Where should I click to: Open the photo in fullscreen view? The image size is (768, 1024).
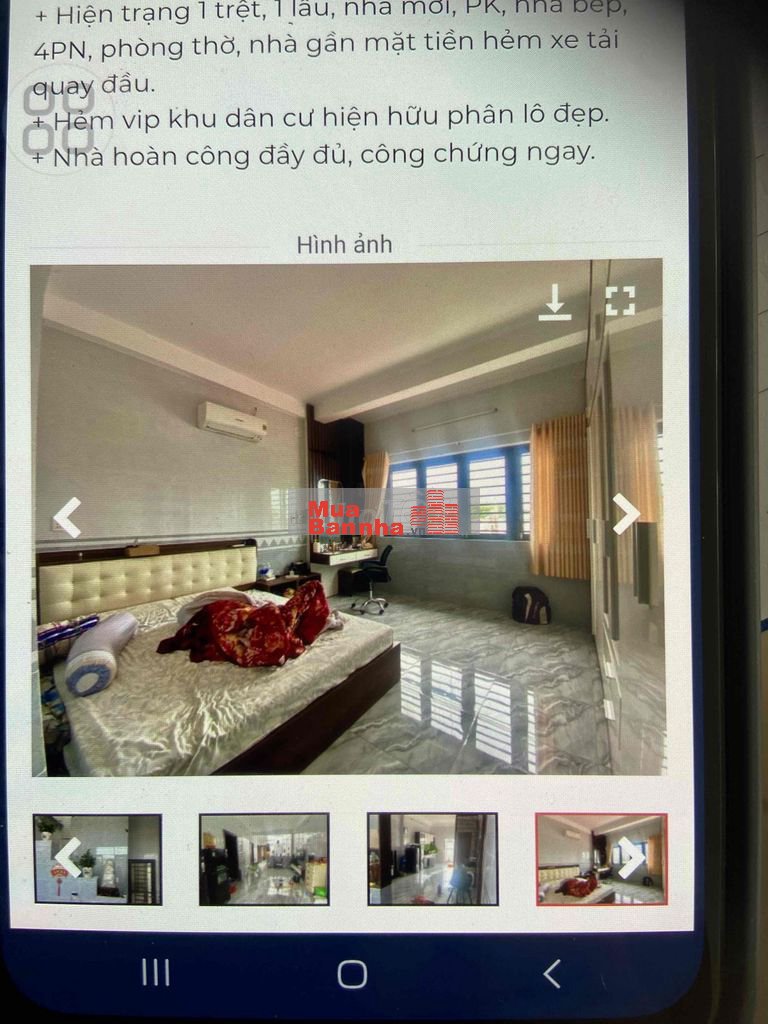[620, 301]
